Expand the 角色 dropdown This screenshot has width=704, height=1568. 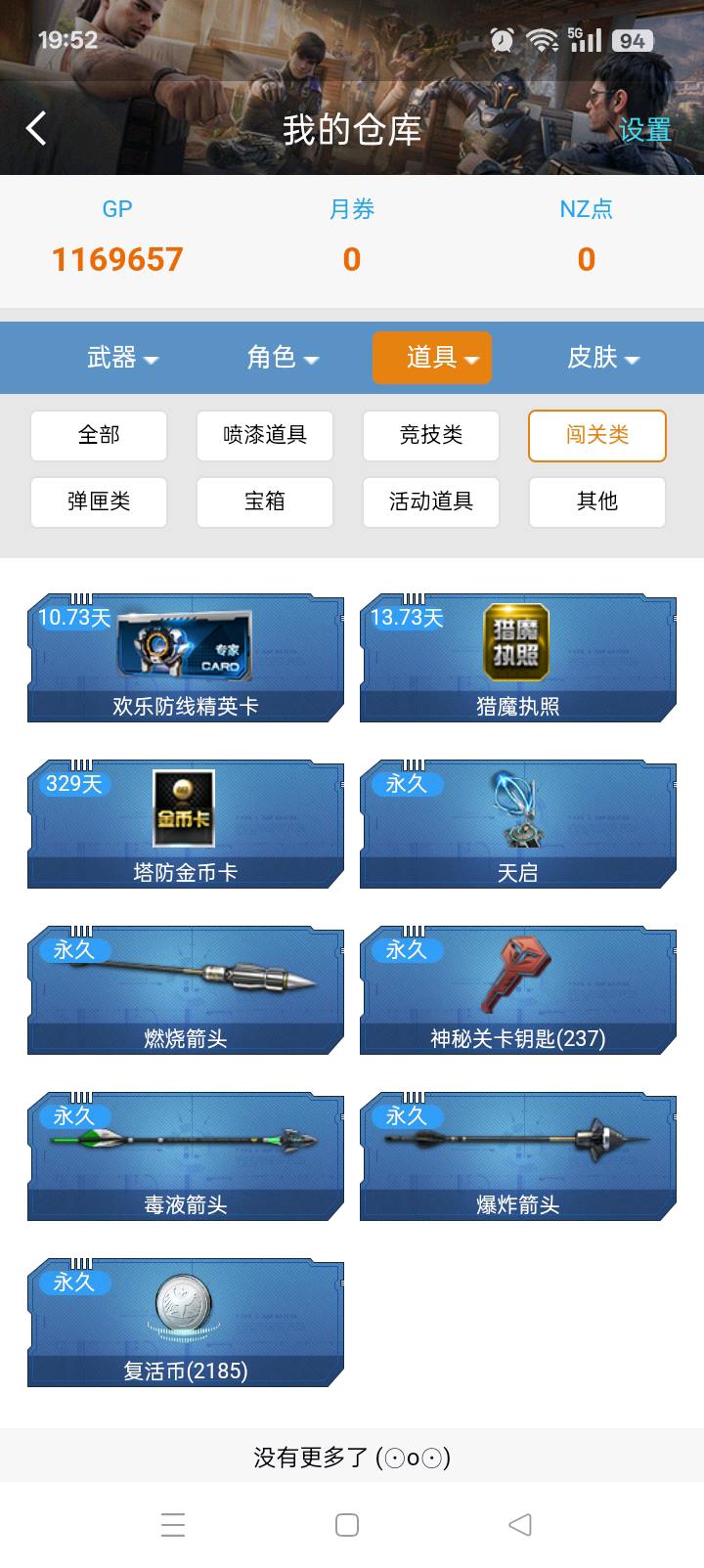283,358
